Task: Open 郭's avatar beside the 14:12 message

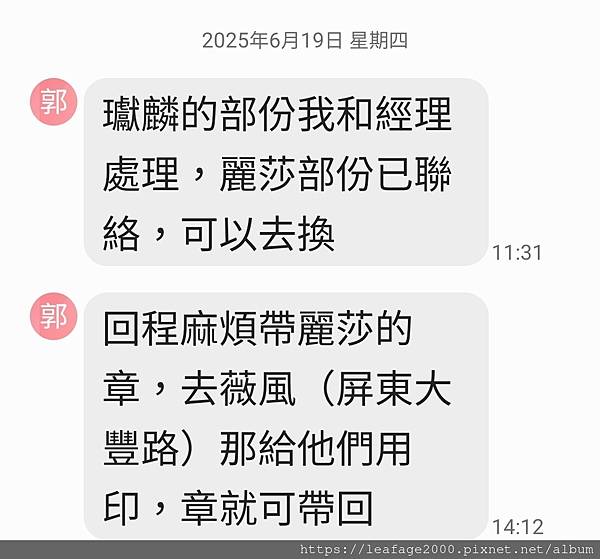Action: tap(53, 317)
